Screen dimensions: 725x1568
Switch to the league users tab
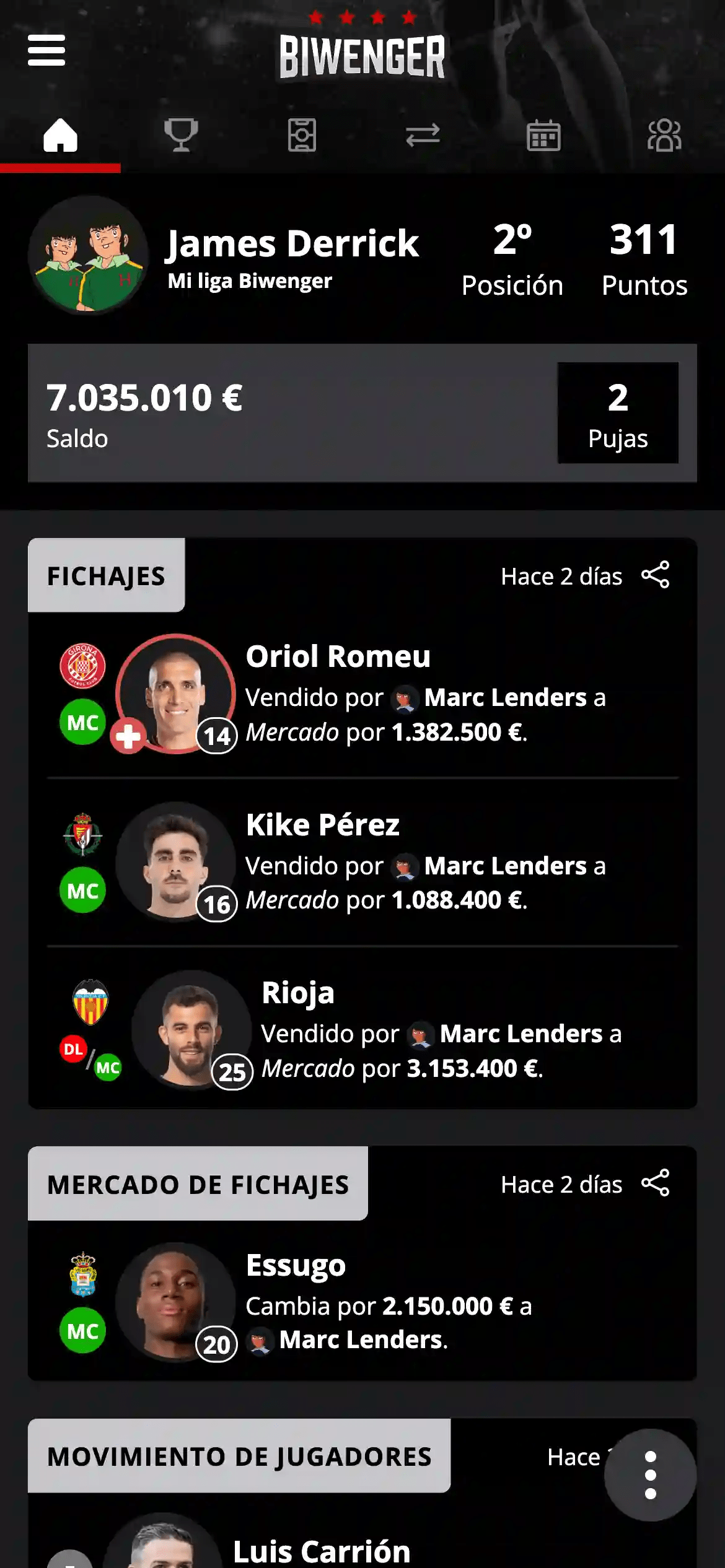(x=664, y=135)
